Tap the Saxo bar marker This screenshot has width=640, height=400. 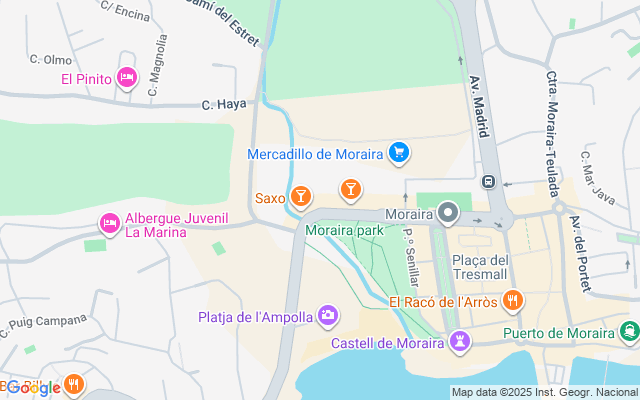pyautogui.click(x=301, y=197)
